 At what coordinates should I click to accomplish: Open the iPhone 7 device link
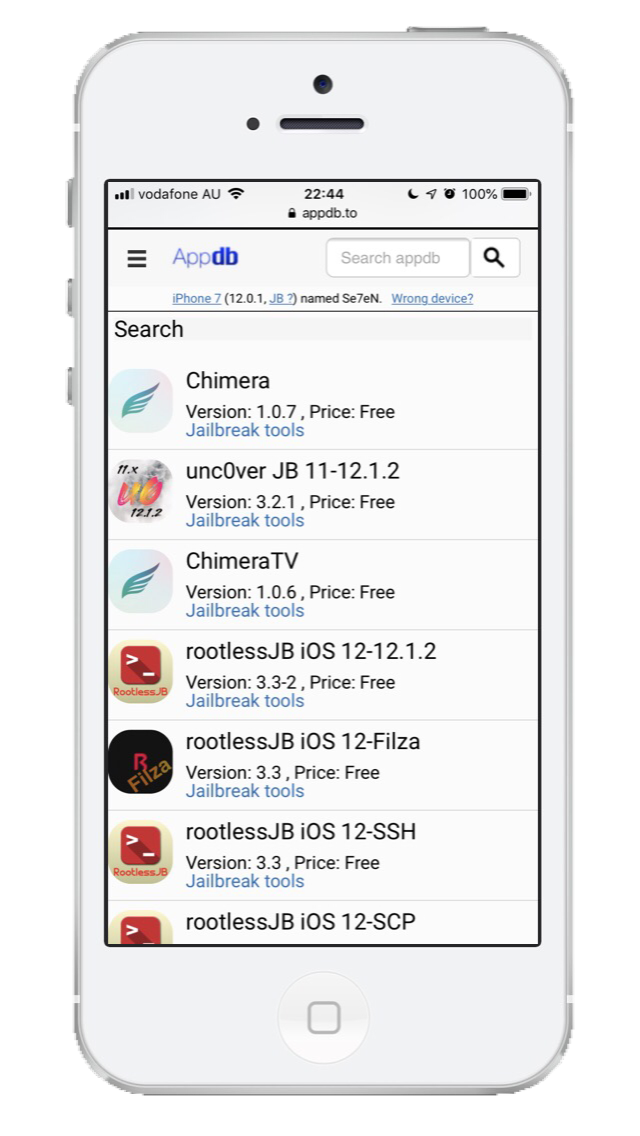(196, 298)
